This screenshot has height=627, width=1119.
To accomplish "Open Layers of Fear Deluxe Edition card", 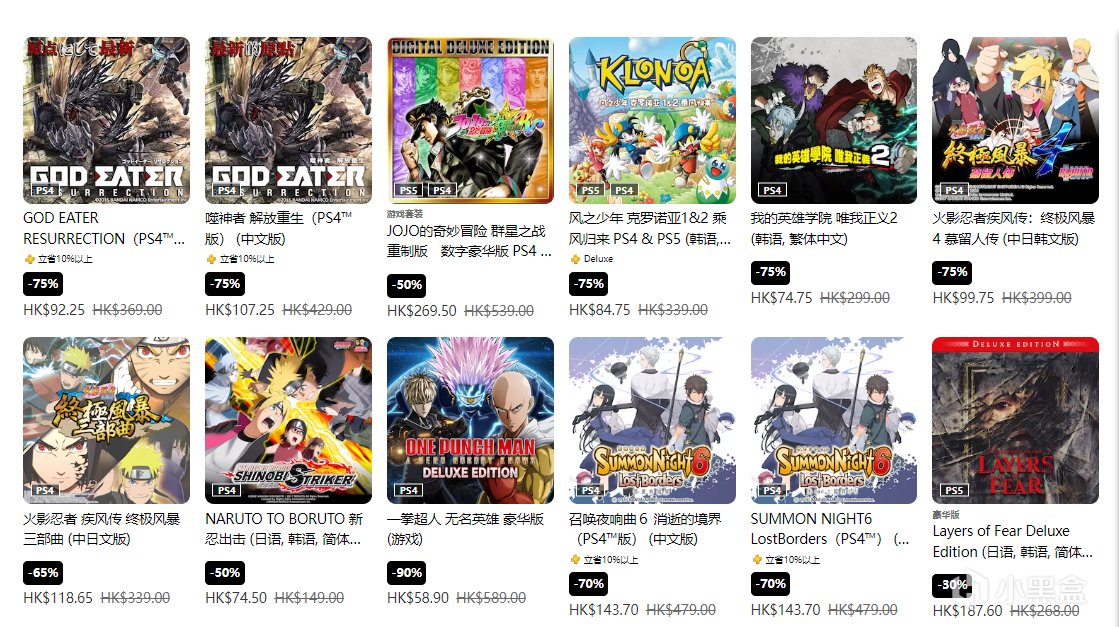I will [x=1015, y=420].
